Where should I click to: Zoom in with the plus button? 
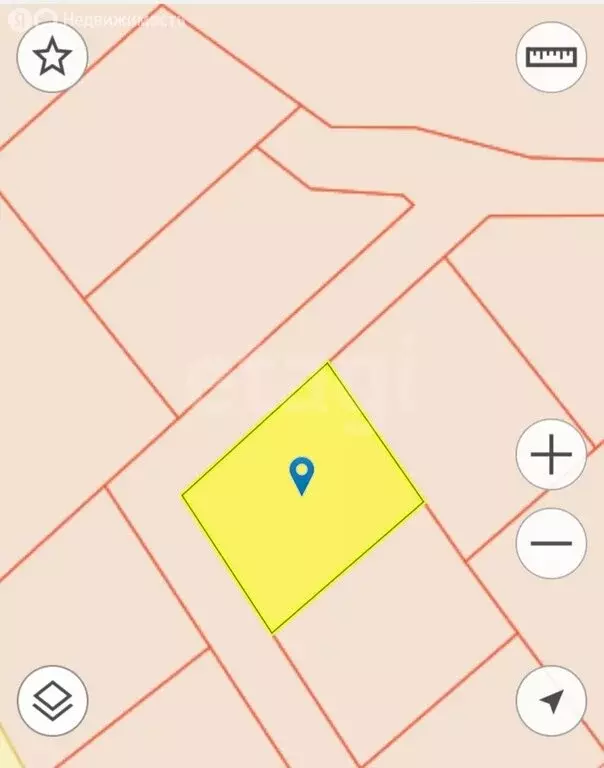(551, 455)
